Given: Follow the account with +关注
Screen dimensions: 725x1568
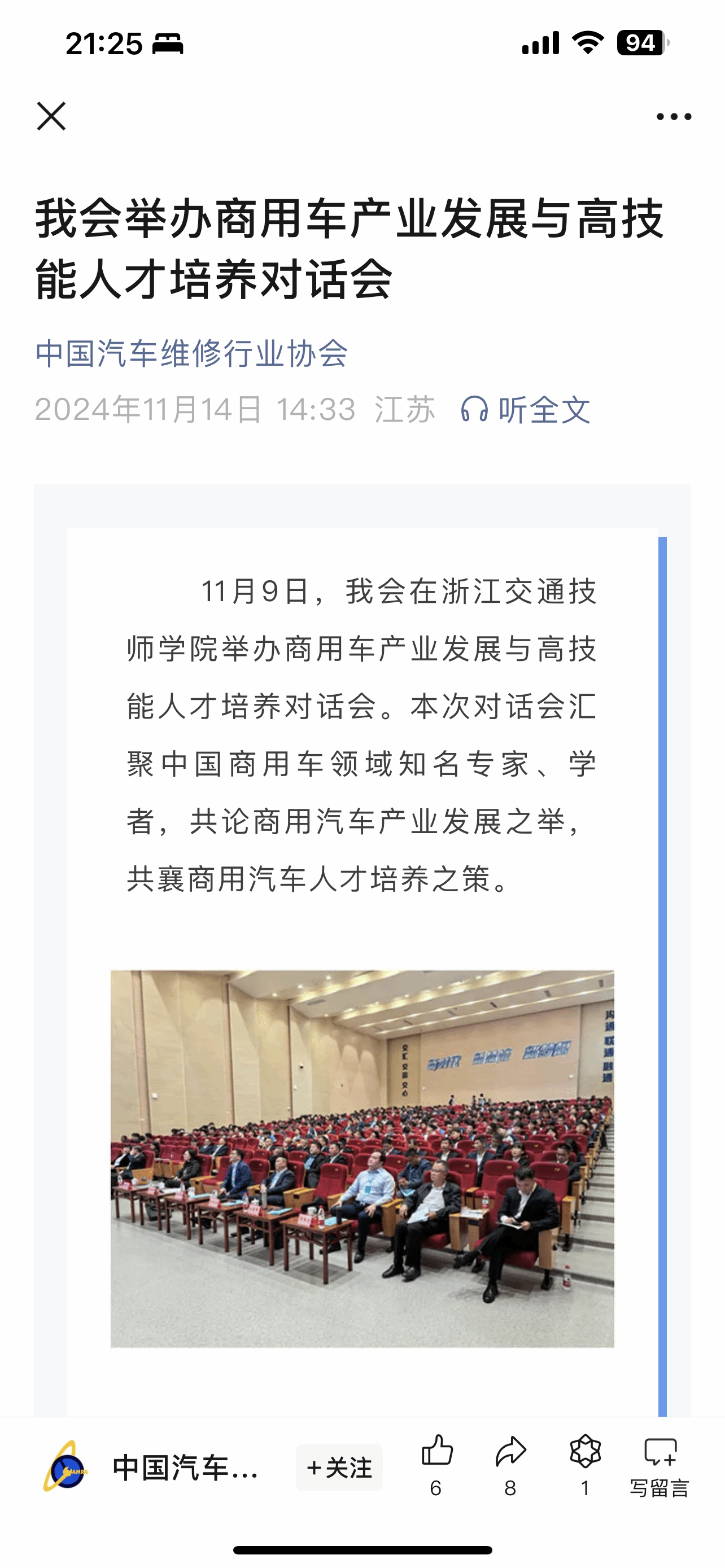Looking at the screenshot, I should pos(339,1468).
